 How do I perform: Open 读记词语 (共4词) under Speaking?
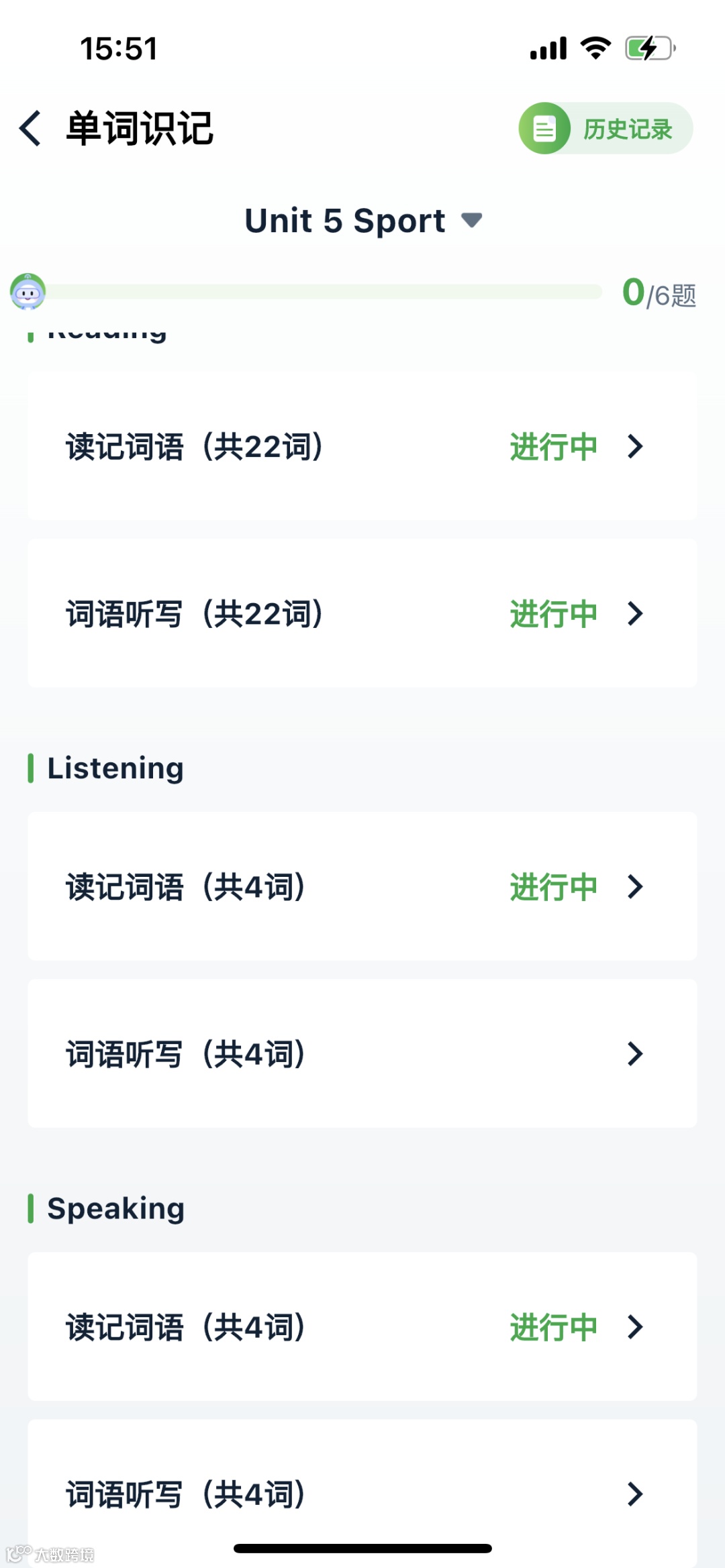(x=362, y=1326)
